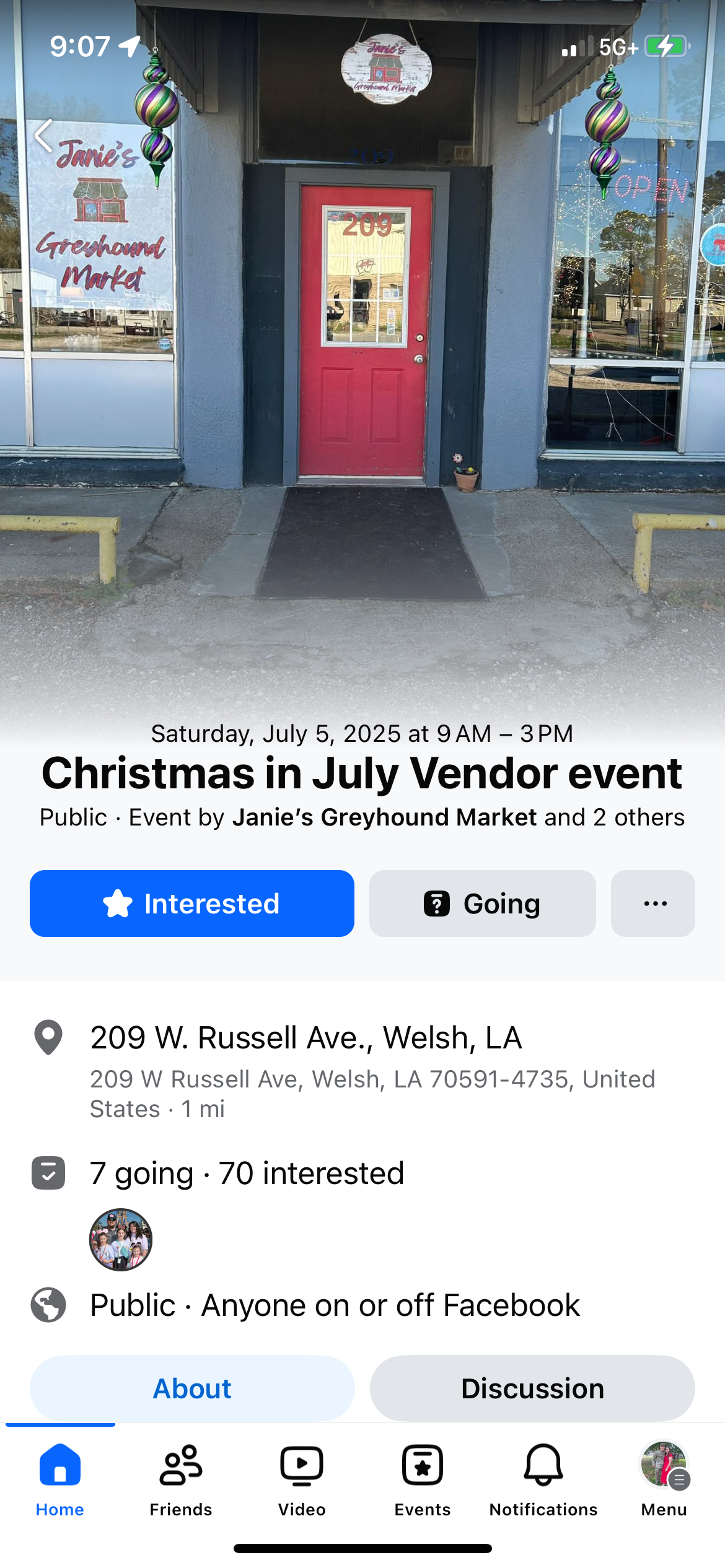Image resolution: width=725 pixels, height=1568 pixels.
Task: Open the Janie's Greyhound Market host link
Action: tap(384, 817)
